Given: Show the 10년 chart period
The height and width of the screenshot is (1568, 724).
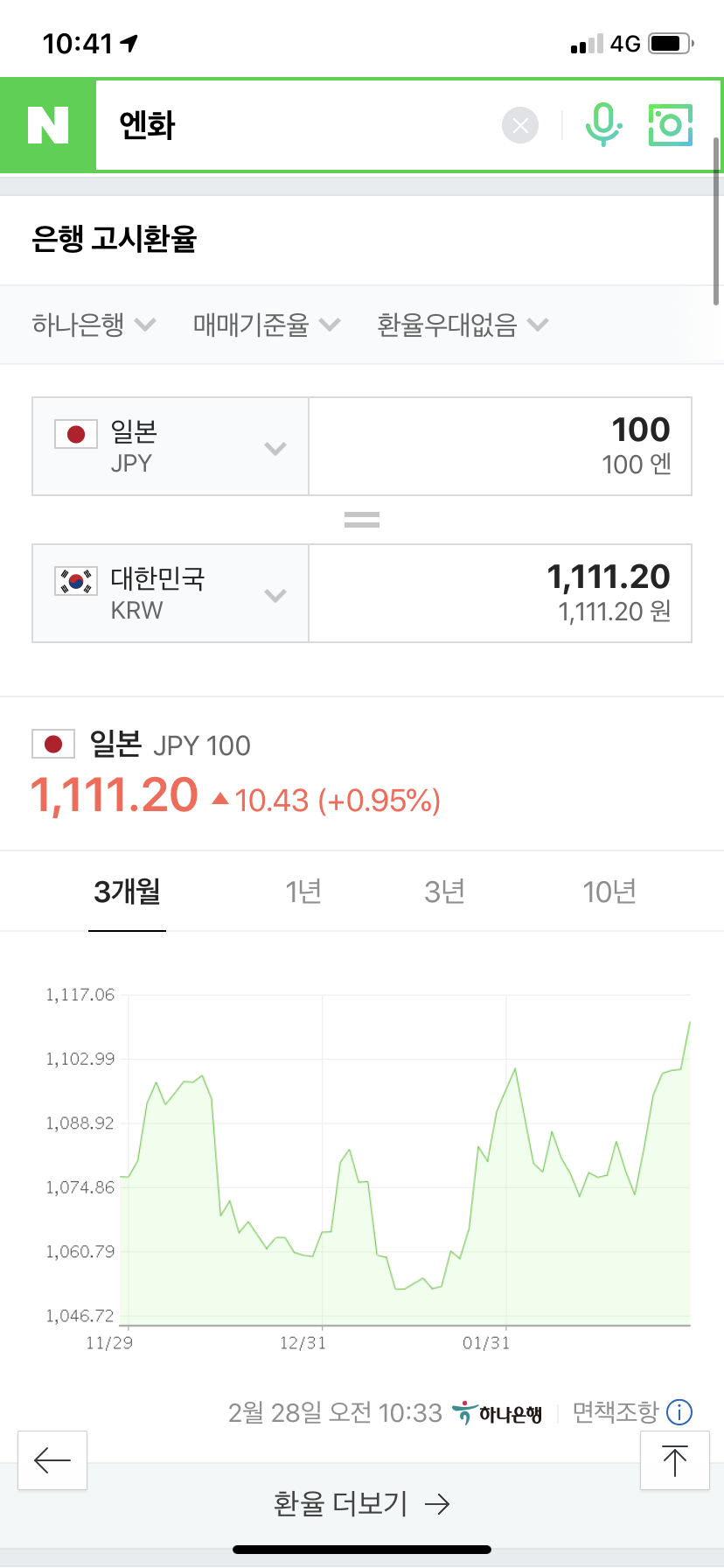Looking at the screenshot, I should pos(609,892).
